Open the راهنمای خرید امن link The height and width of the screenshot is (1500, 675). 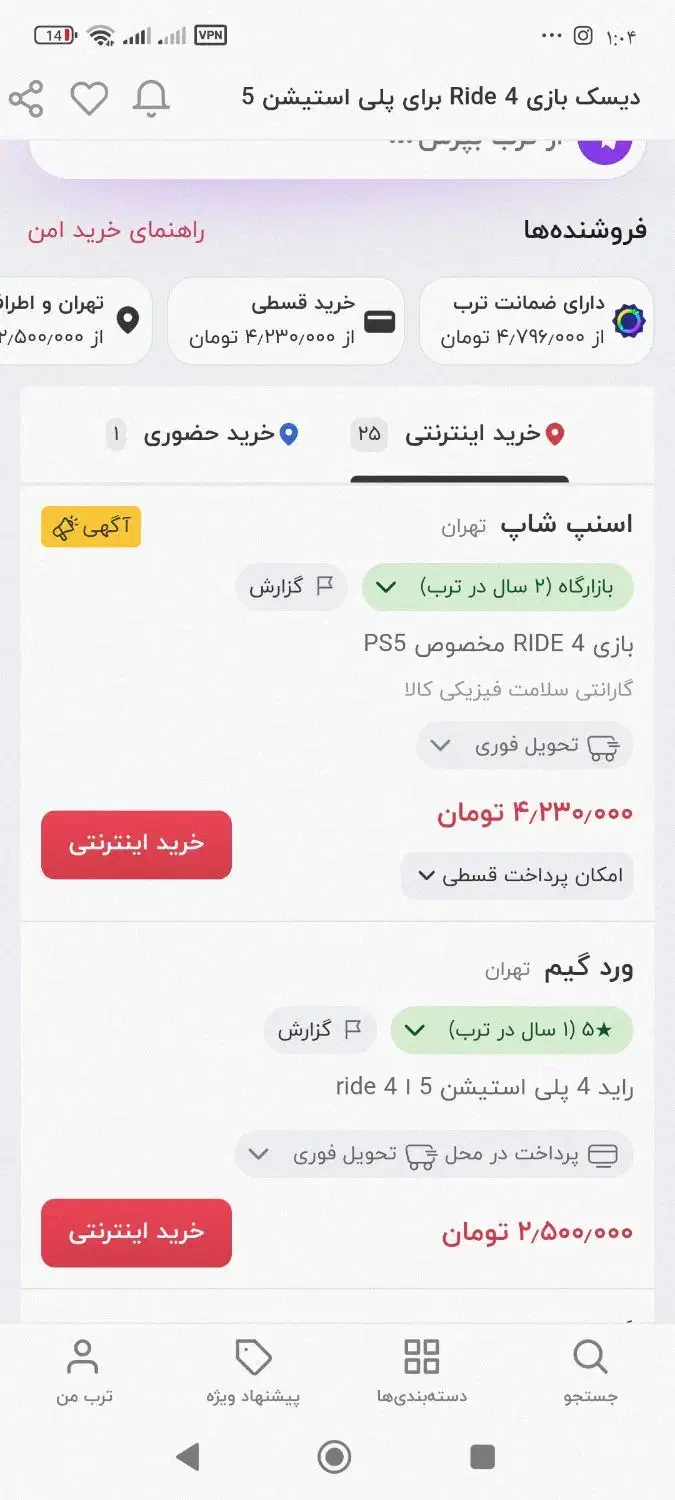116,230
